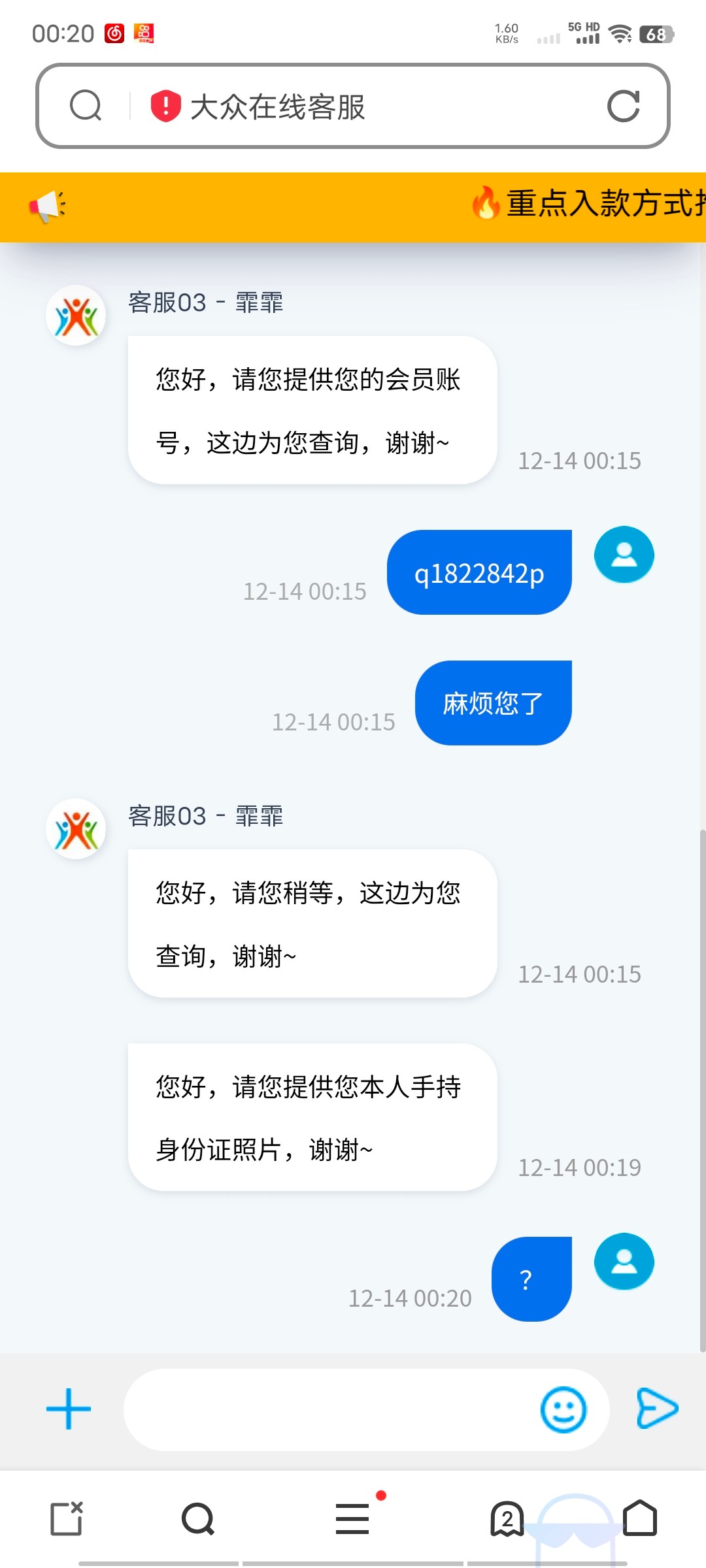706x1568 pixels.
Task: Open the plus attachment menu
Action: [69, 1409]
